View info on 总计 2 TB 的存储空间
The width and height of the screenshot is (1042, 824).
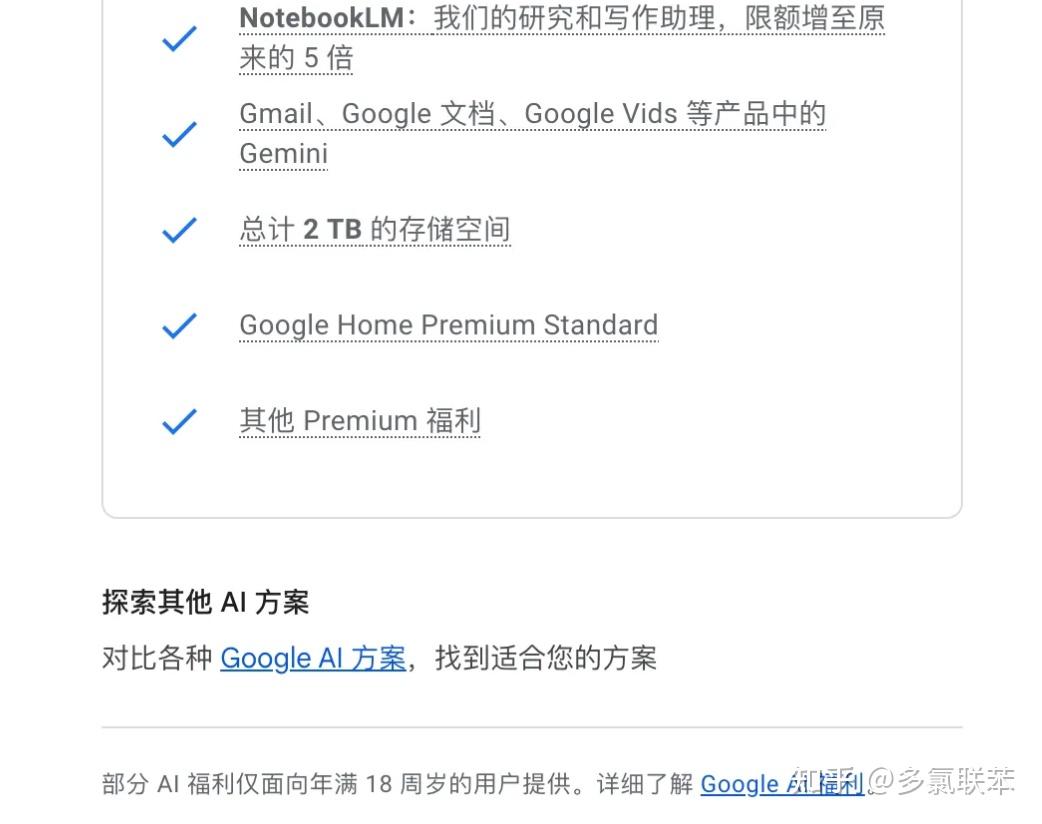[x=375, y=230]
